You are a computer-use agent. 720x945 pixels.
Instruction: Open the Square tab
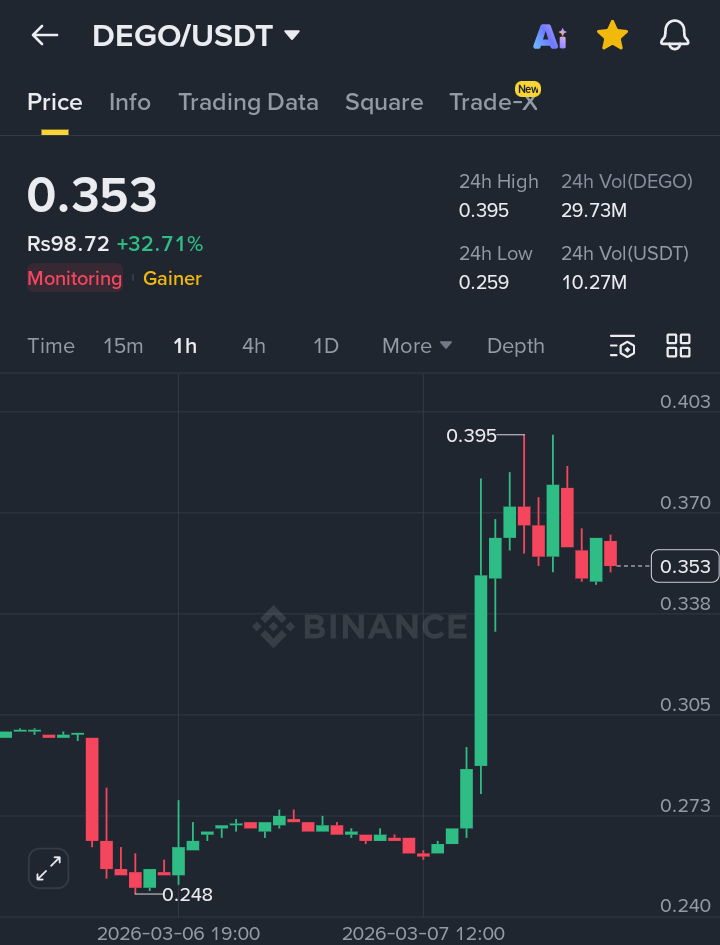click(x=383, y=102)
